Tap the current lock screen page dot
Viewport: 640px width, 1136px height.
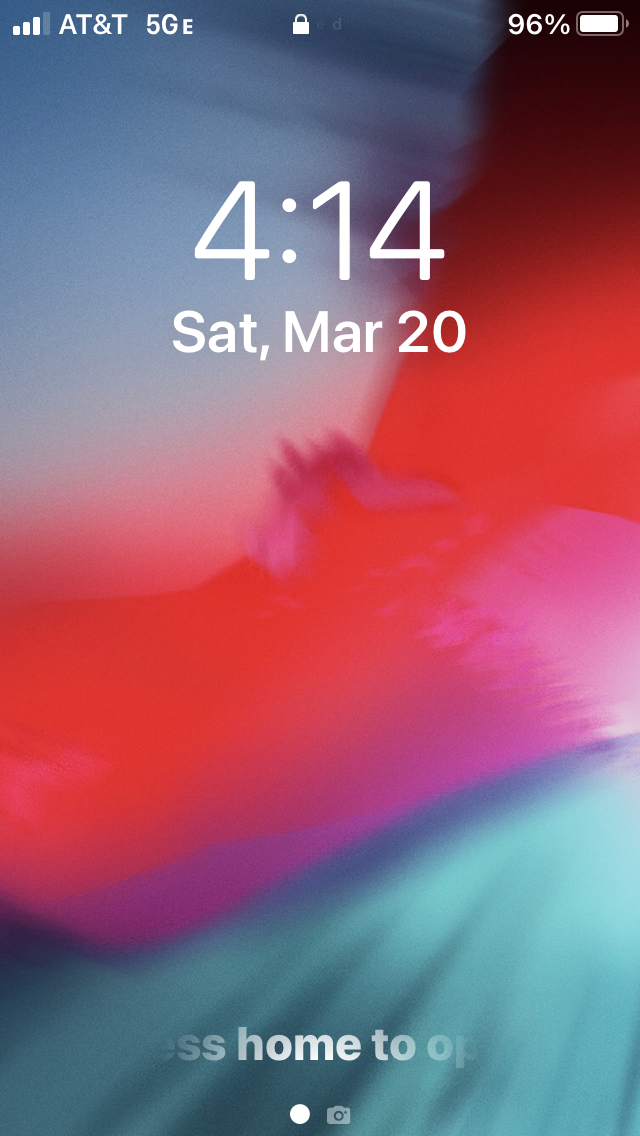(299, 1114)
